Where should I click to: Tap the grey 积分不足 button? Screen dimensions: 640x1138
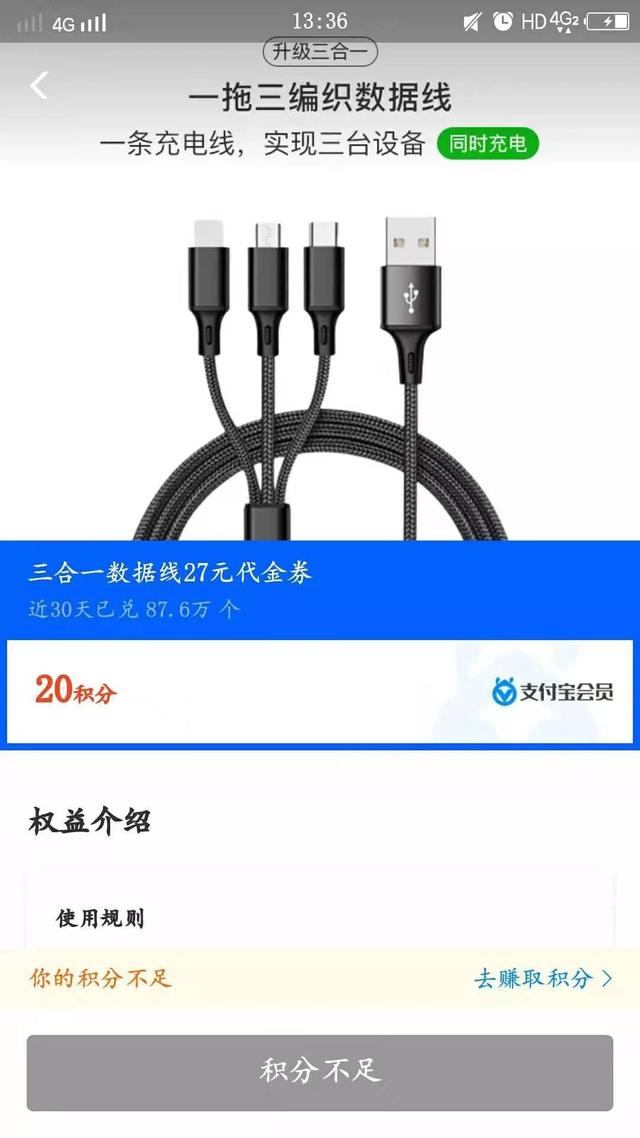320,1072
